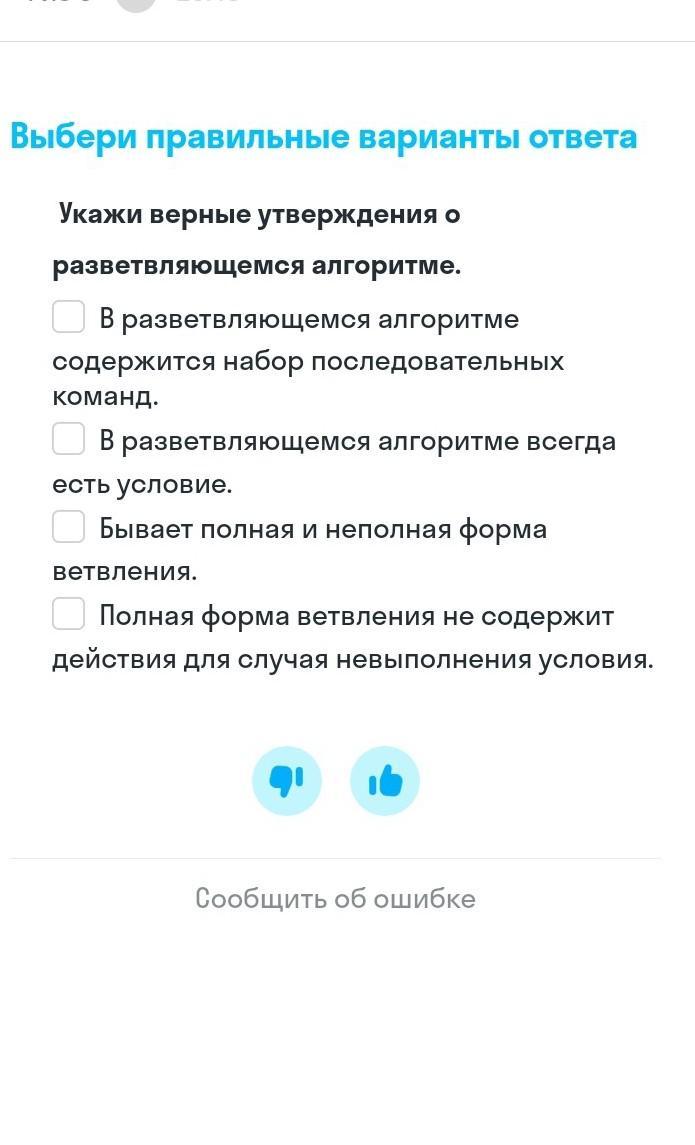695x1145 pixels.
Task: Mark 'Полная форма ветвления не содержит' checkbox
Action: pos(68,614)
